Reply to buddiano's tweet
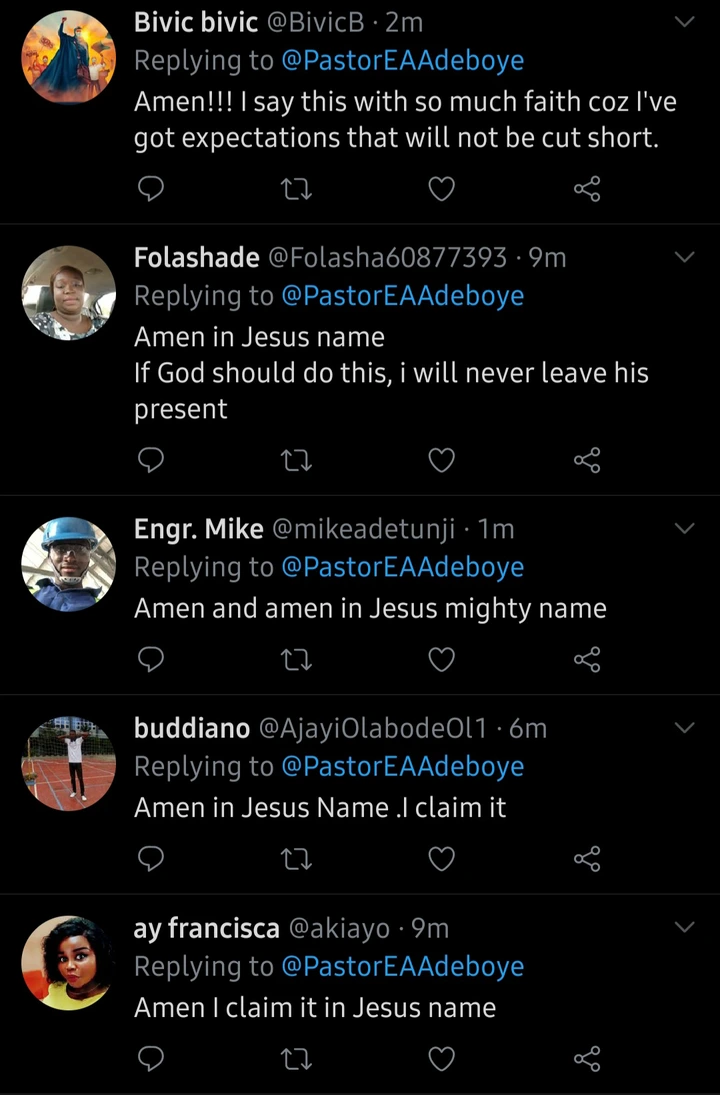This screenshot has height=1095, width=720. pos(150,859)
